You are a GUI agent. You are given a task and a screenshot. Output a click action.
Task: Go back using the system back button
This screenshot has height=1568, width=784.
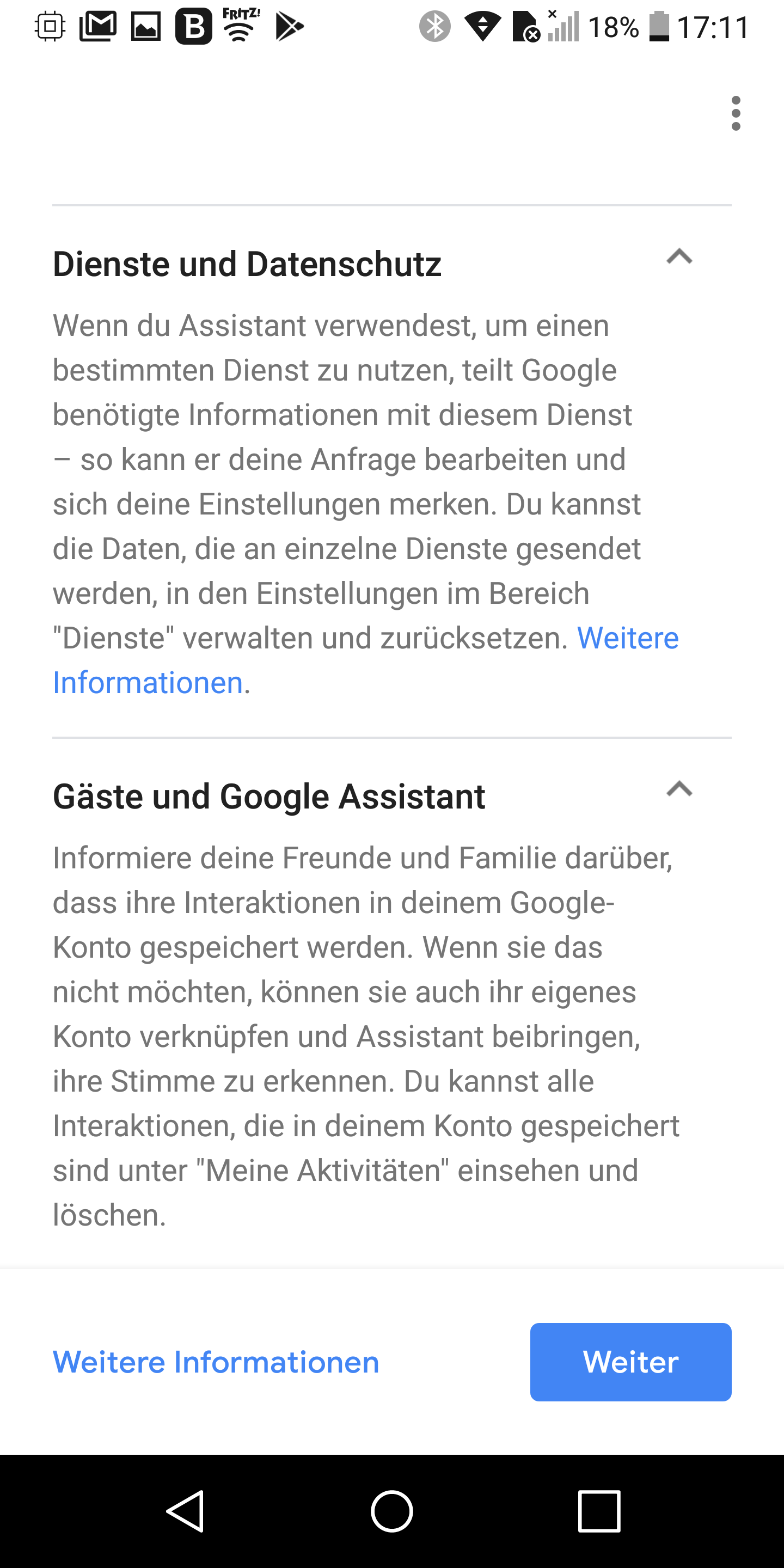tap(185, 1511)
